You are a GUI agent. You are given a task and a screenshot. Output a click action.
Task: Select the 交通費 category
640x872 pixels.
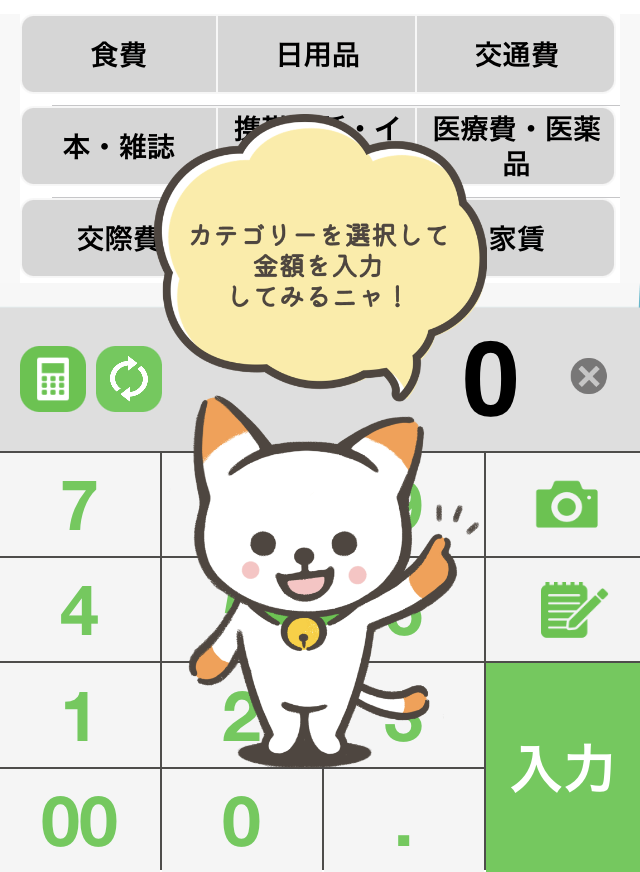[516, 54]
